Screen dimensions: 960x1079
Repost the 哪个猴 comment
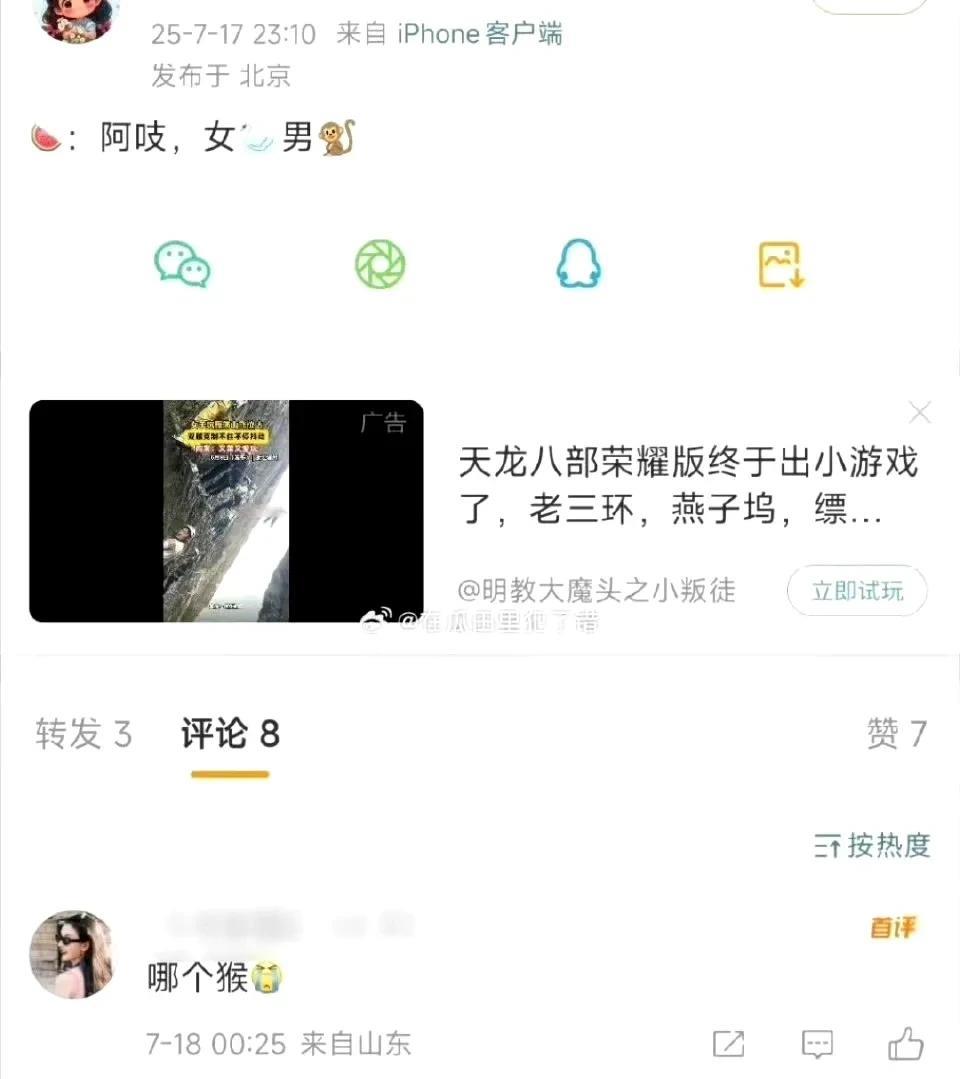point(728,1044)
